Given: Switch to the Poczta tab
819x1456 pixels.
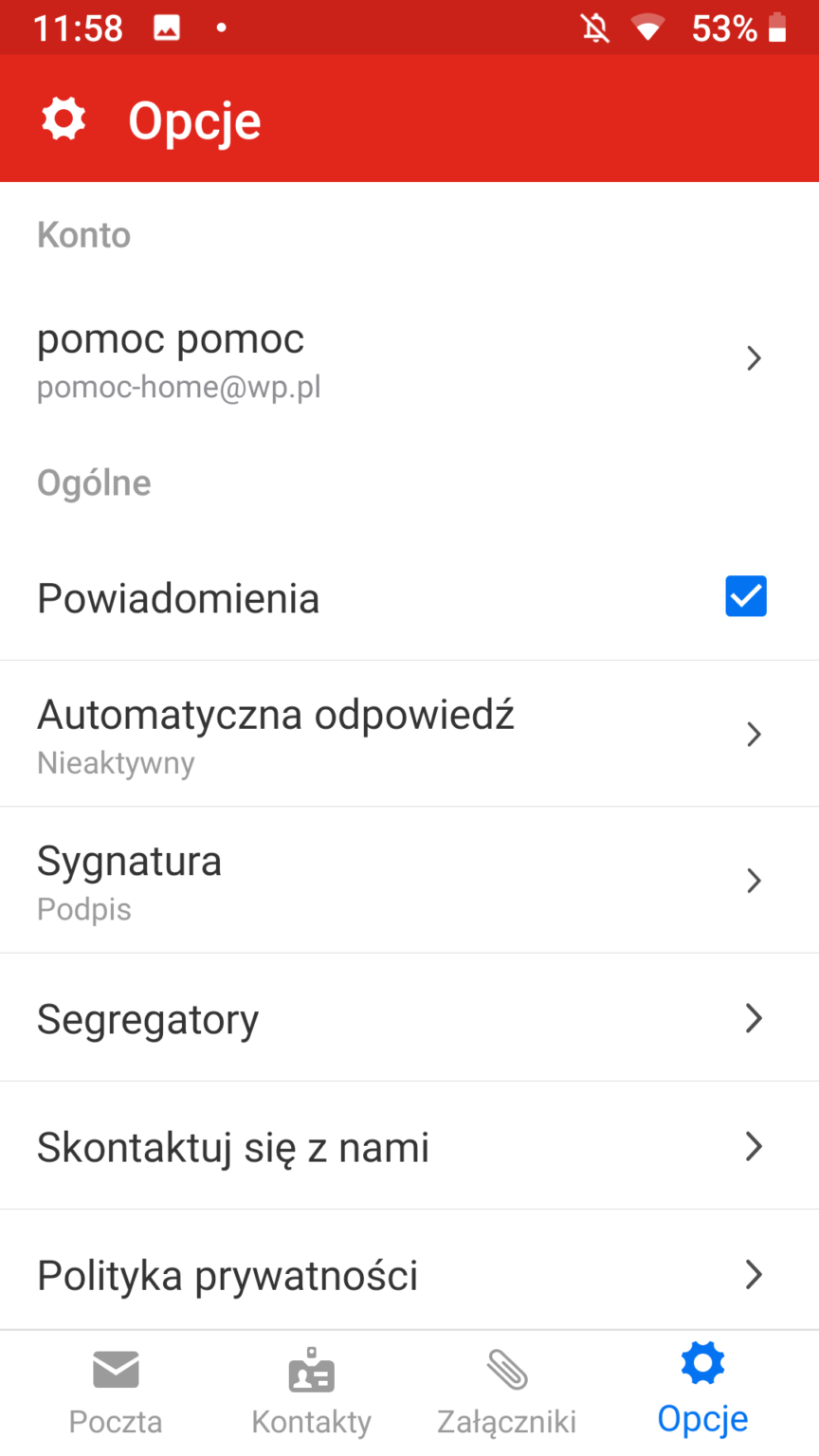Looking at the screenshot, I should tap(116, 1393).
